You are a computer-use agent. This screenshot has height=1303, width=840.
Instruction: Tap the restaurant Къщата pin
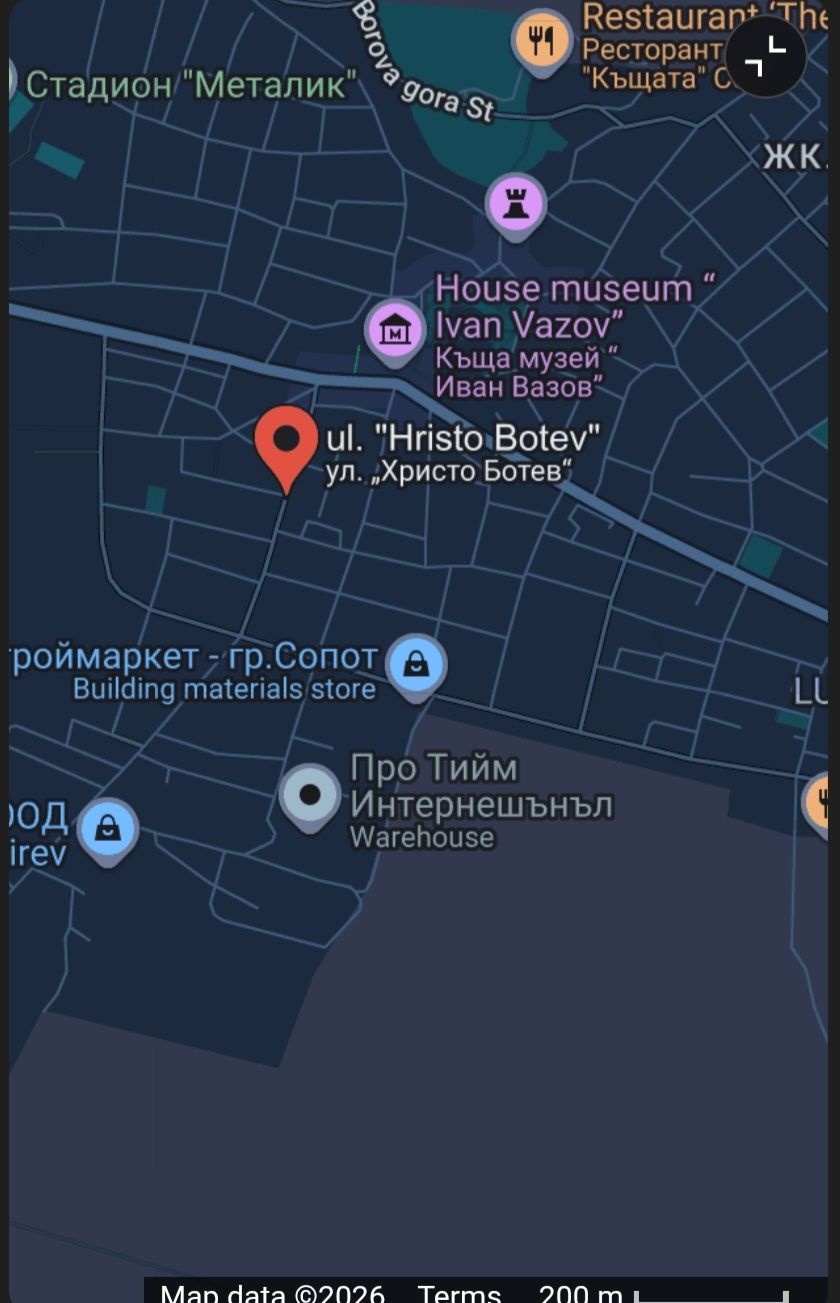click(541, 41)
